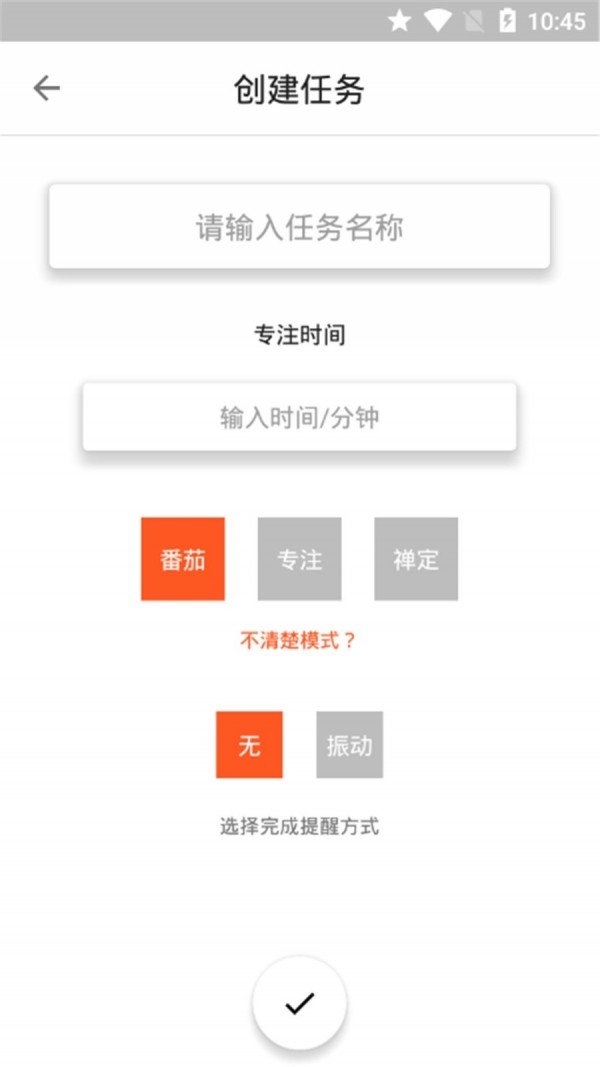Select the 番茄 mode
This screenshot has width=600, height=1067.
tap(183, 559)
